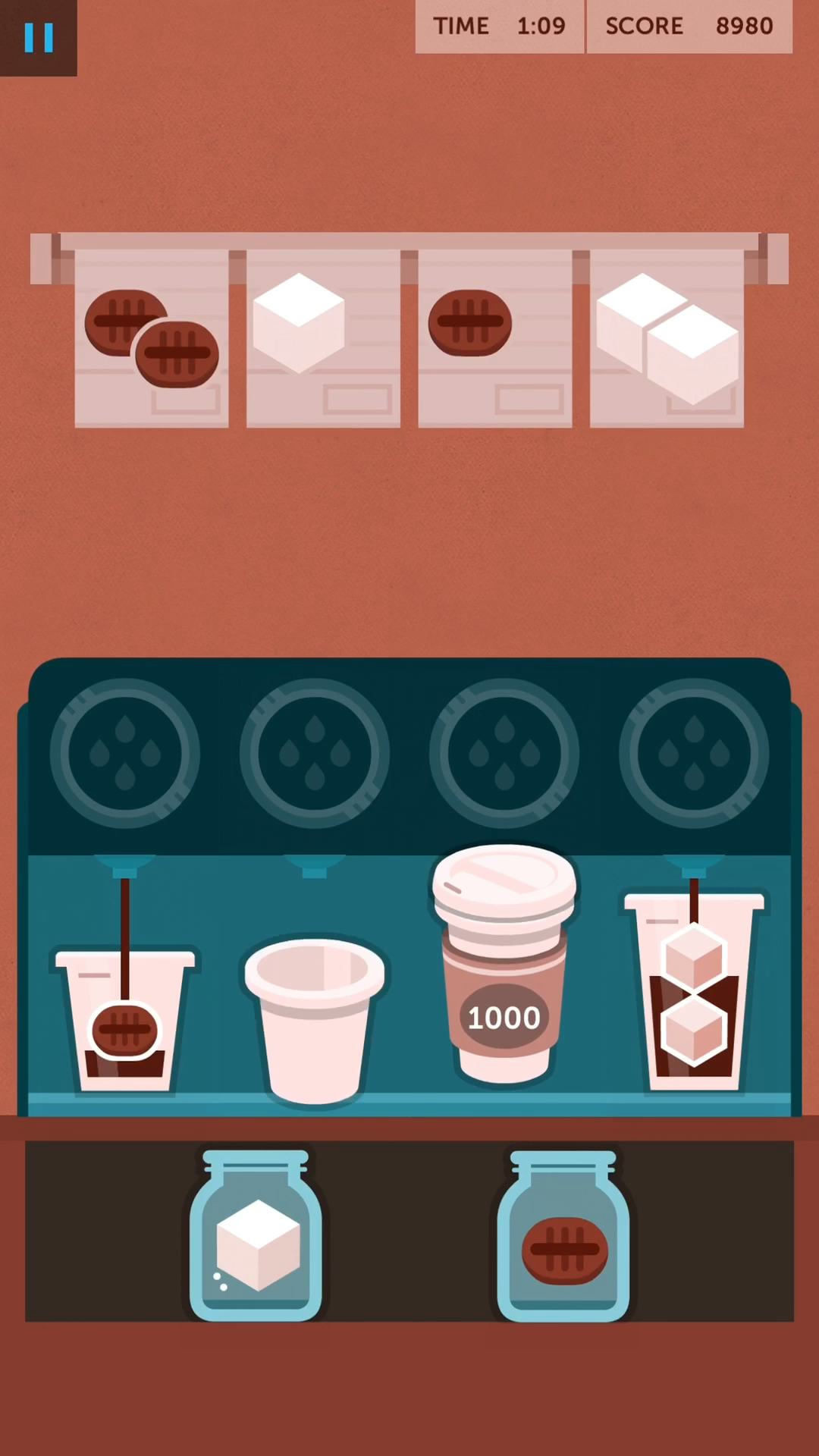
Task: Pause the game
Action: pos(38,36)
